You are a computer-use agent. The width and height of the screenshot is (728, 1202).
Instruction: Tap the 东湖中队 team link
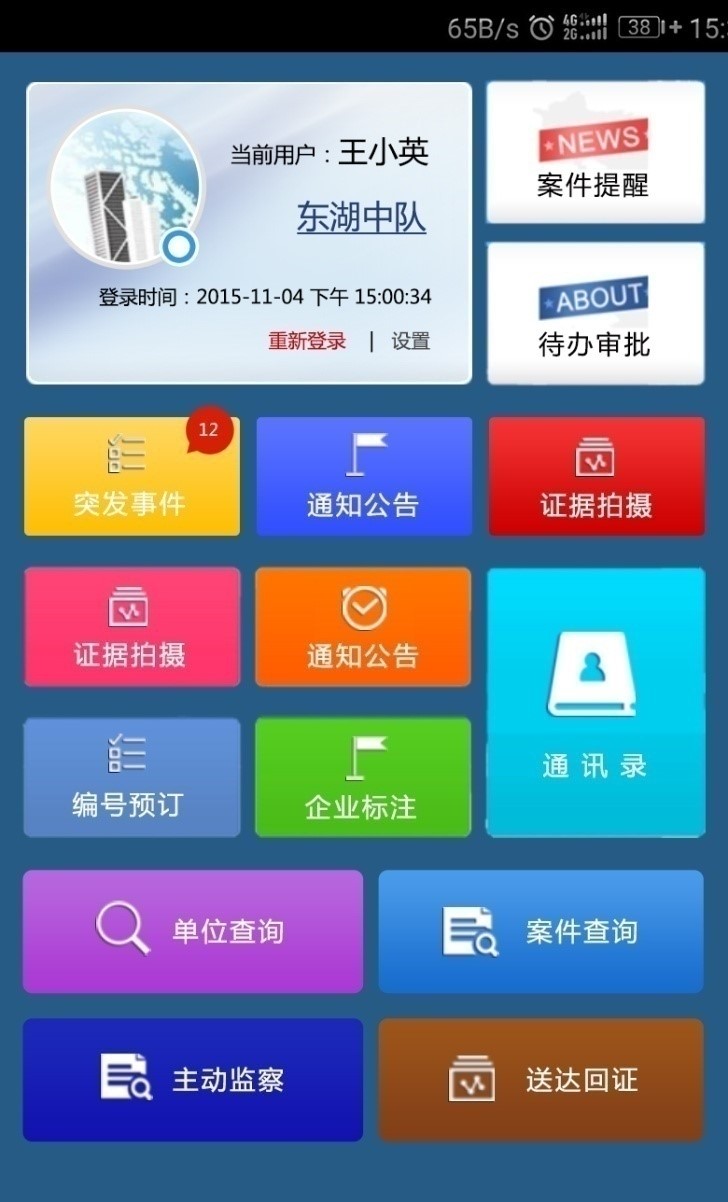coord(361,218)
